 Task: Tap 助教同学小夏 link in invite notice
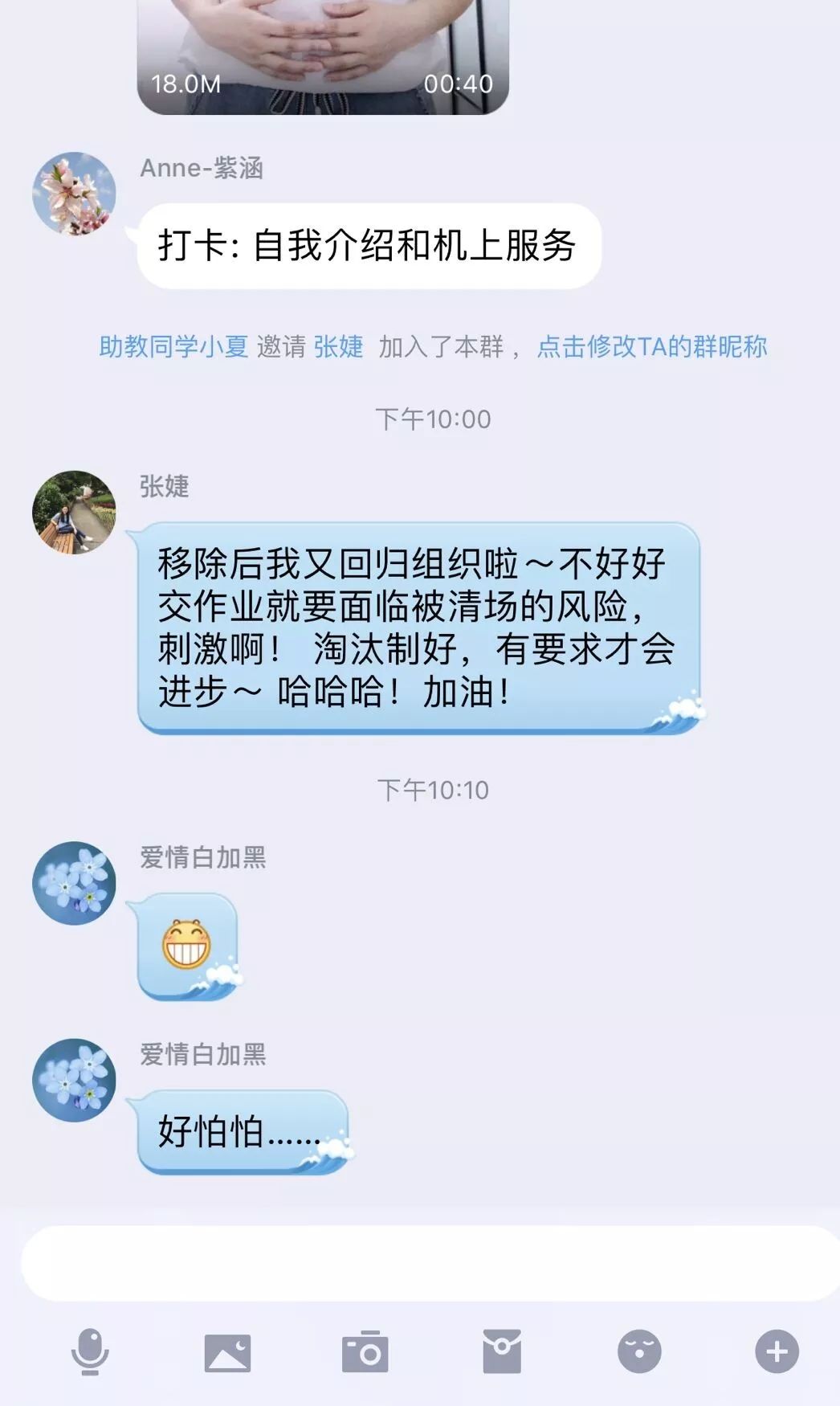(x=173, y=347)
